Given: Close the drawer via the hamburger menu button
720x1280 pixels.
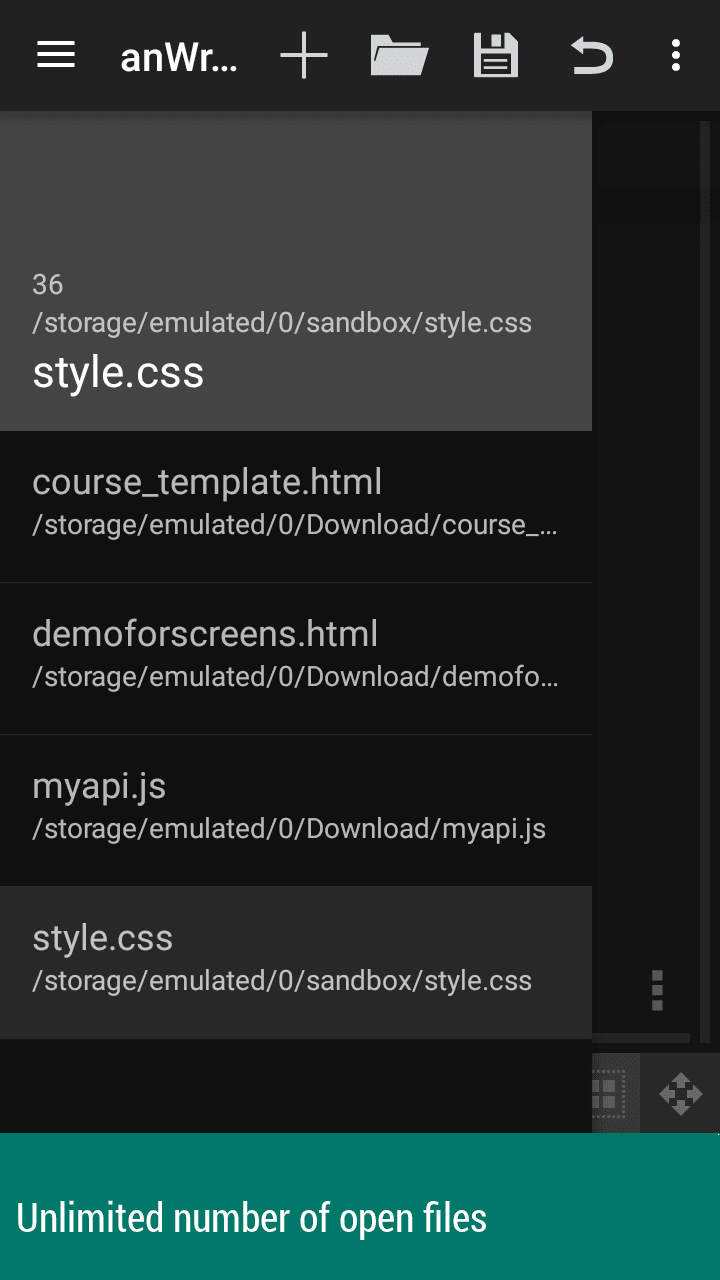Looking at the screenshot, I should [56, 56].
